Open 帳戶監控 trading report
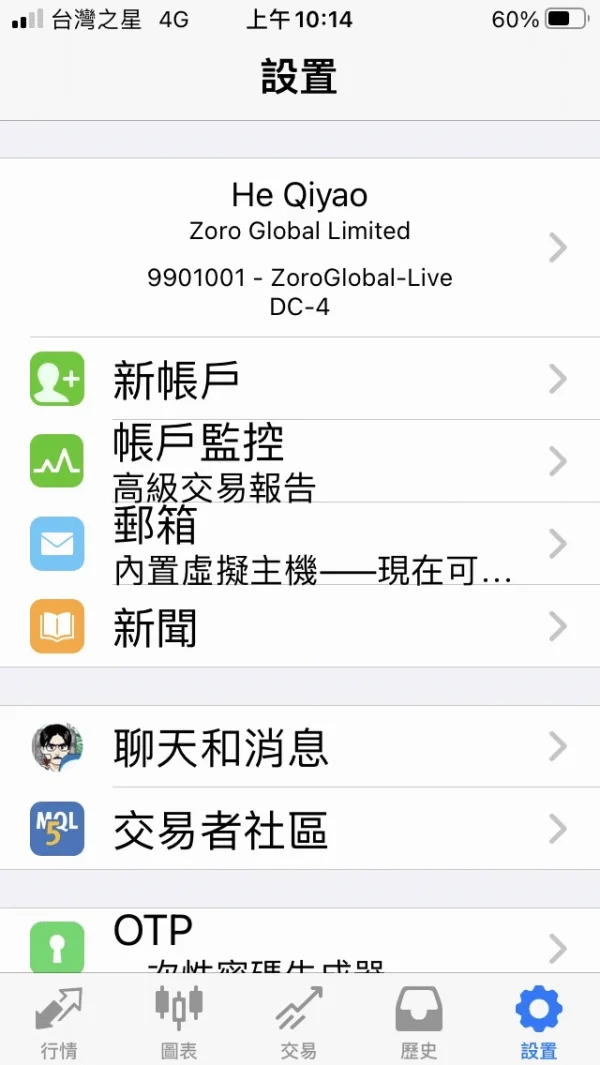 click(300, 461)
